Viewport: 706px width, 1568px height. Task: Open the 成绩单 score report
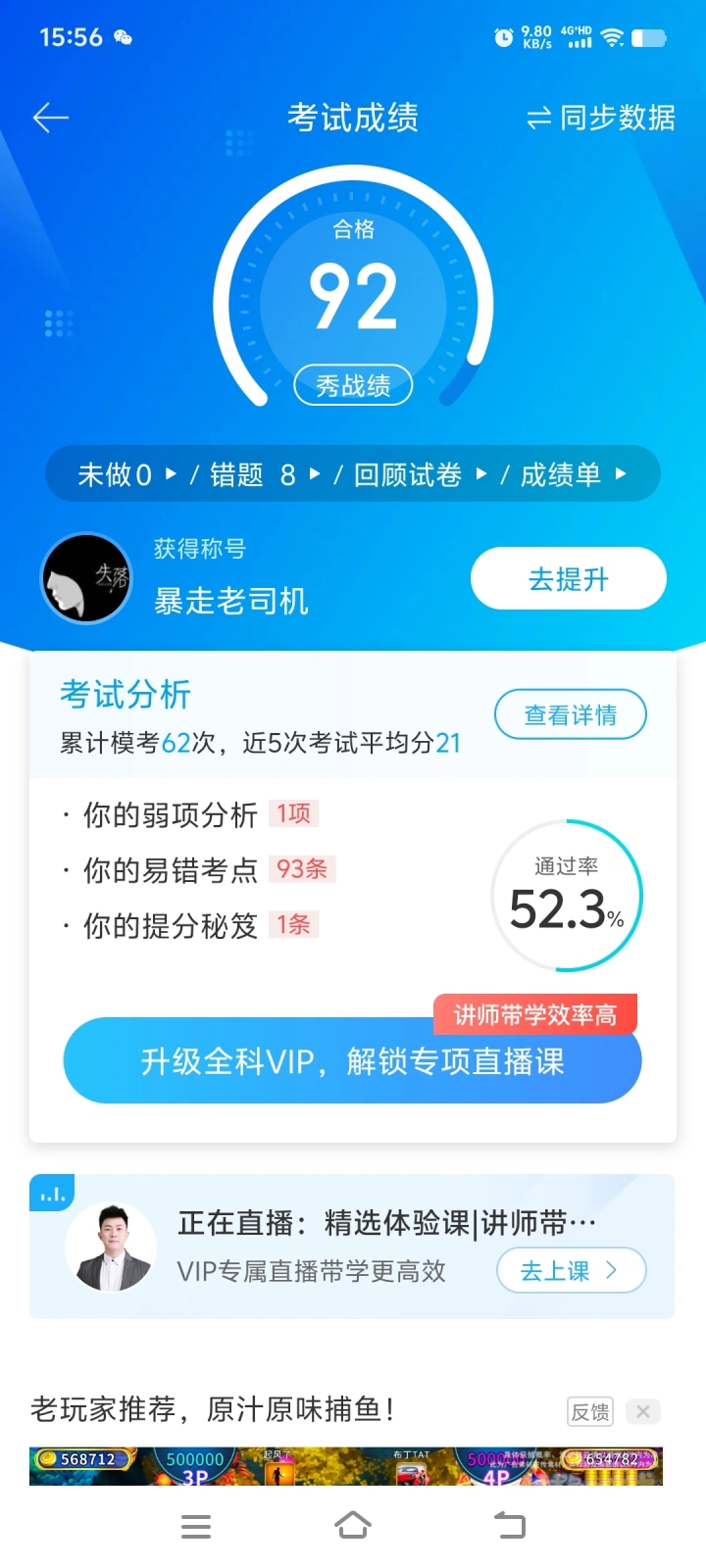573,475
